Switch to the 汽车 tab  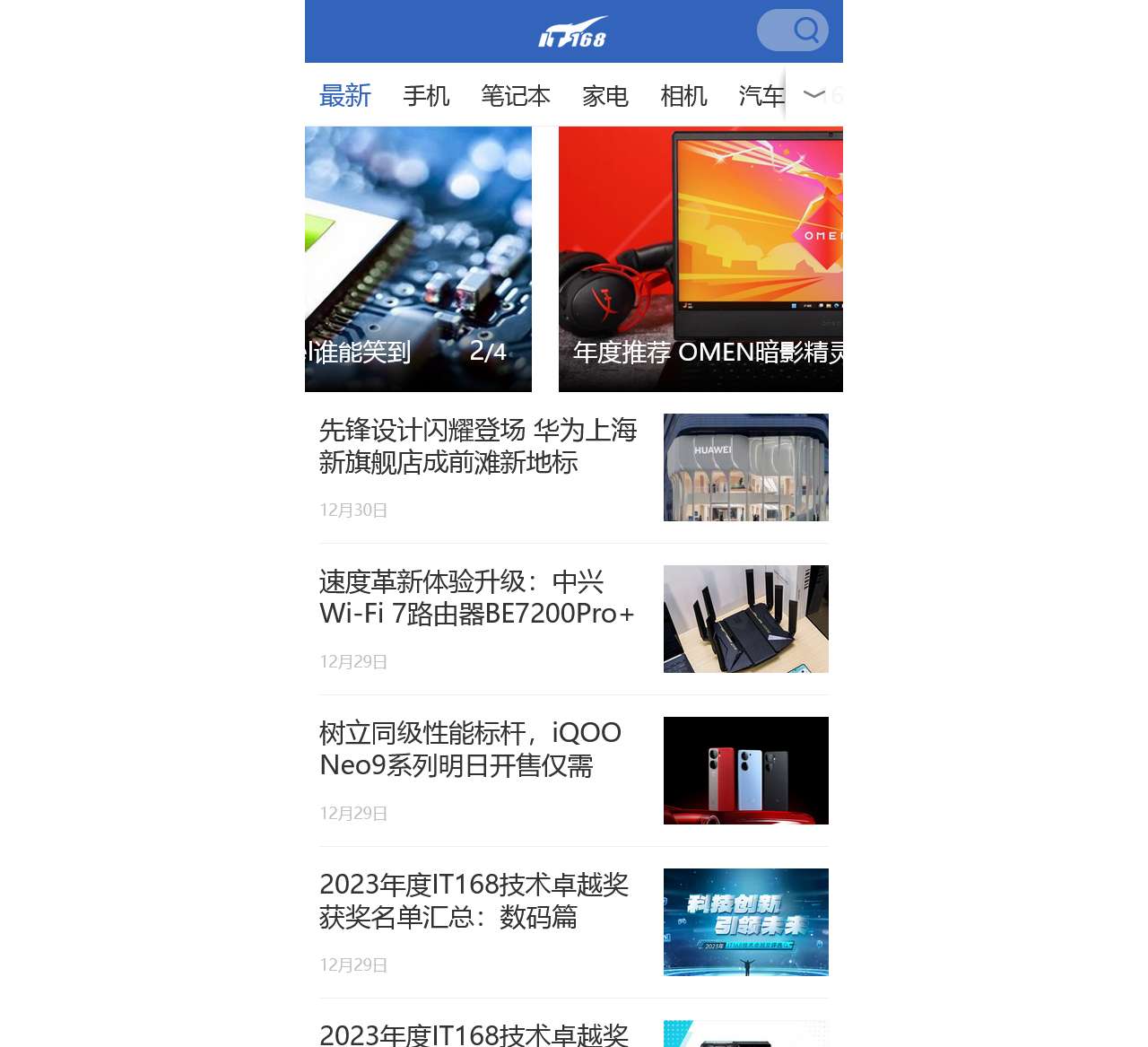[x=761, y=96]
